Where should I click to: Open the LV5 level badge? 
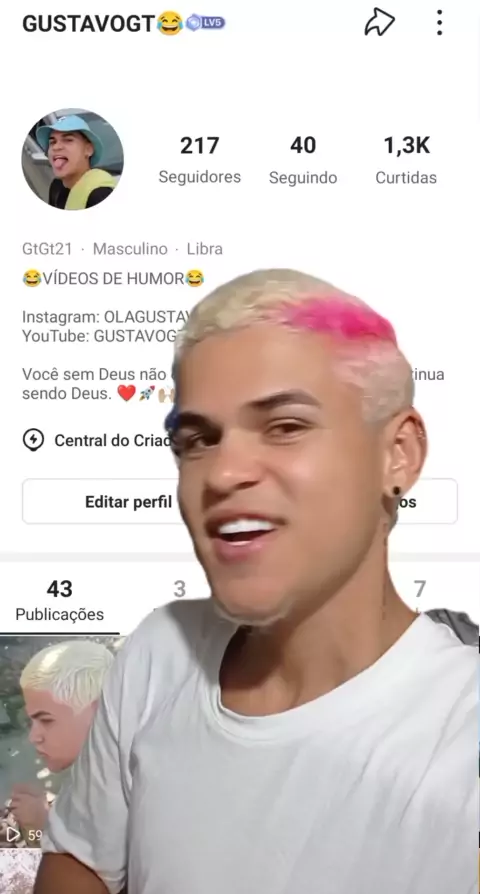[x=205, y=23]
